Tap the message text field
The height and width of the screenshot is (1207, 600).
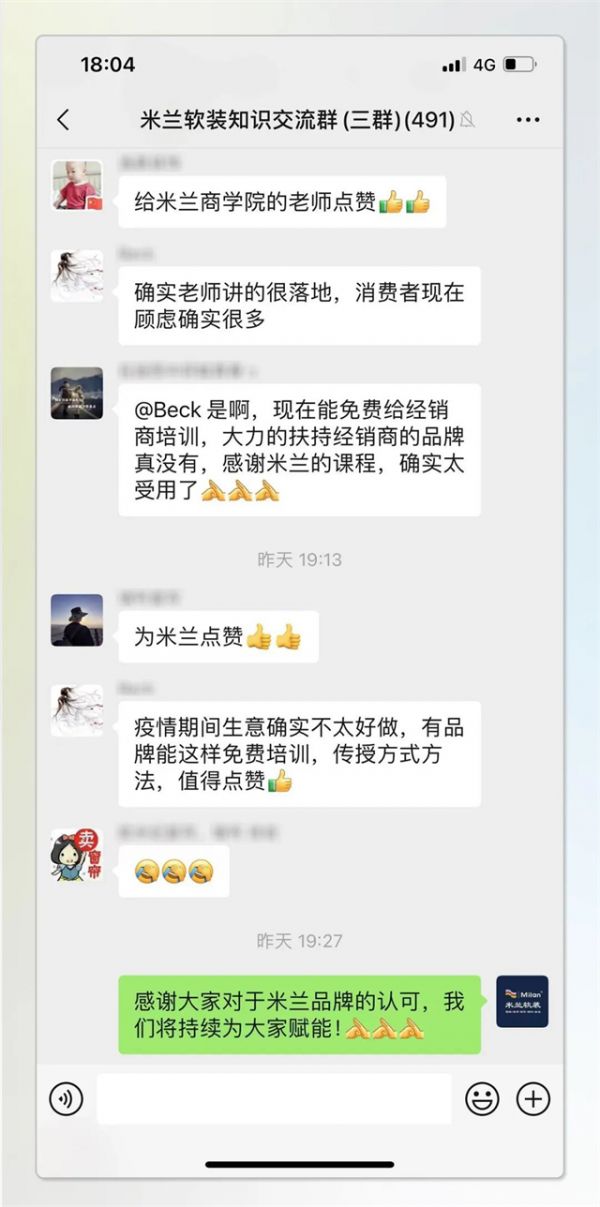[273, 1099]
